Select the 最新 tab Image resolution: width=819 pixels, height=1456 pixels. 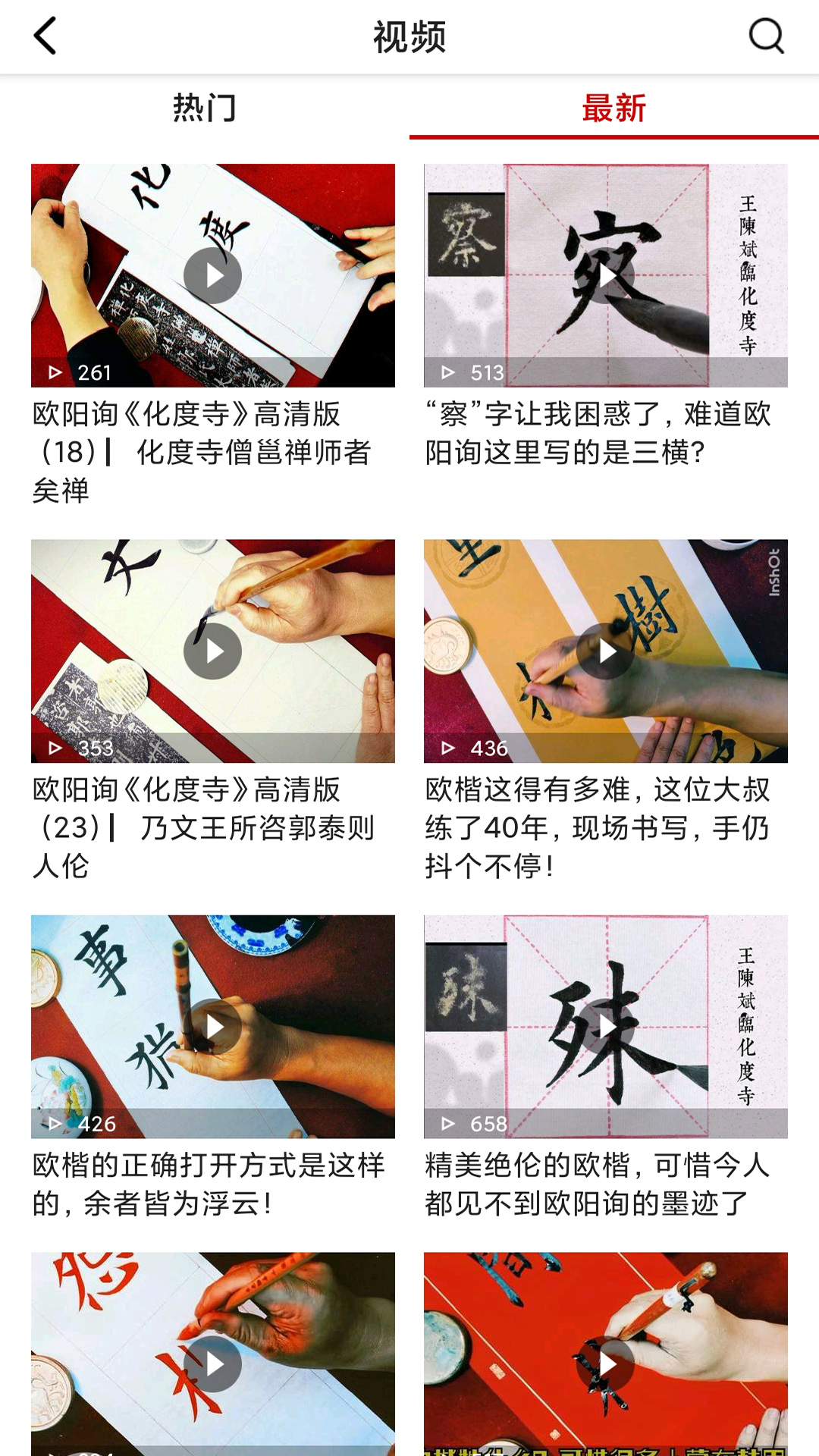[613, 108]
